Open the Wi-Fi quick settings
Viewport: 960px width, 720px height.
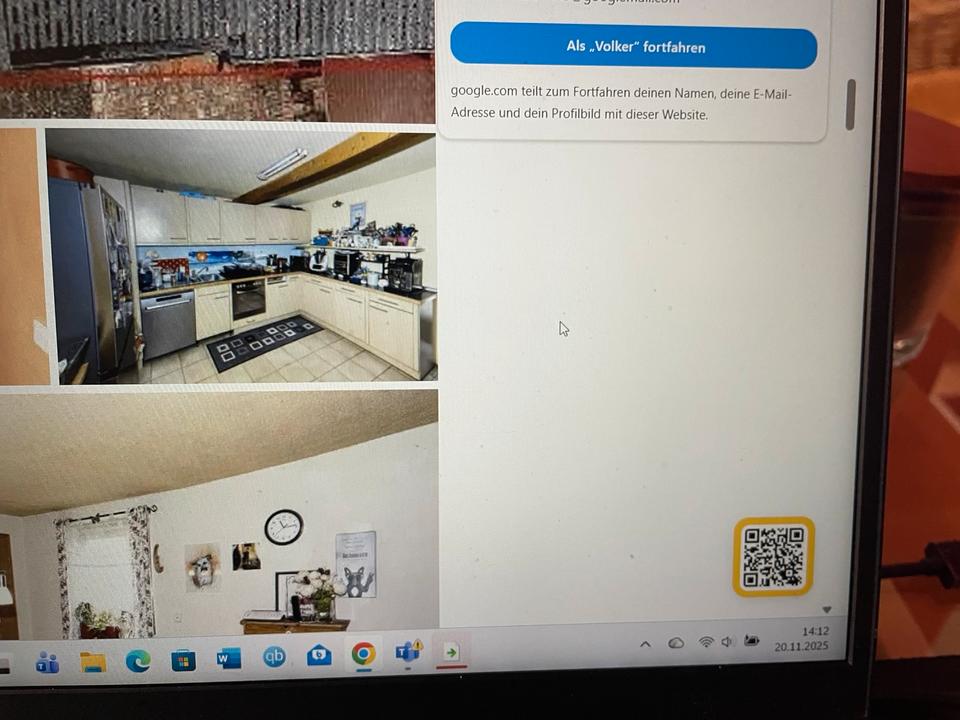706,642
